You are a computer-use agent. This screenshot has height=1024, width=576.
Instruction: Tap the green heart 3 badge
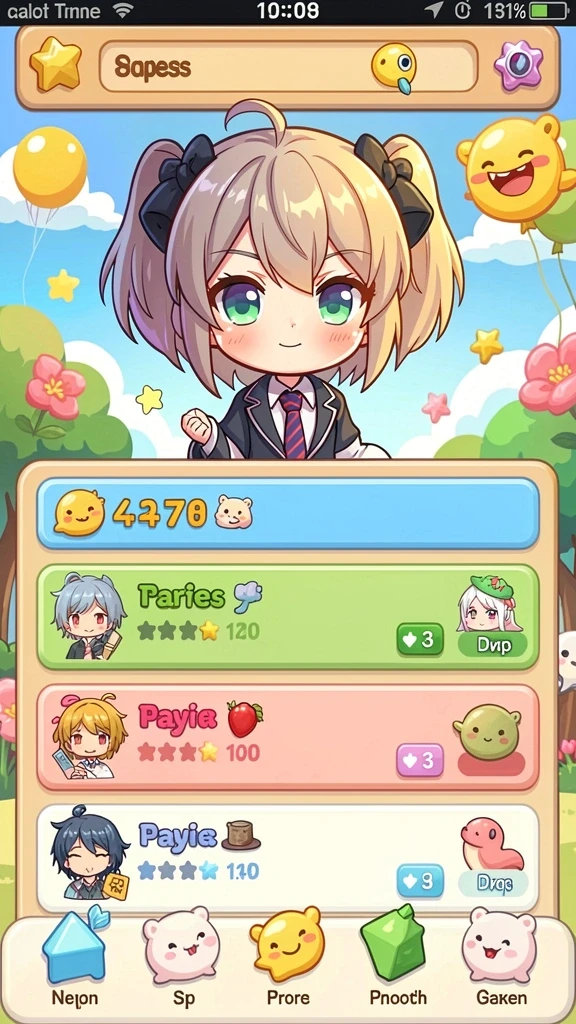[420, 639]
